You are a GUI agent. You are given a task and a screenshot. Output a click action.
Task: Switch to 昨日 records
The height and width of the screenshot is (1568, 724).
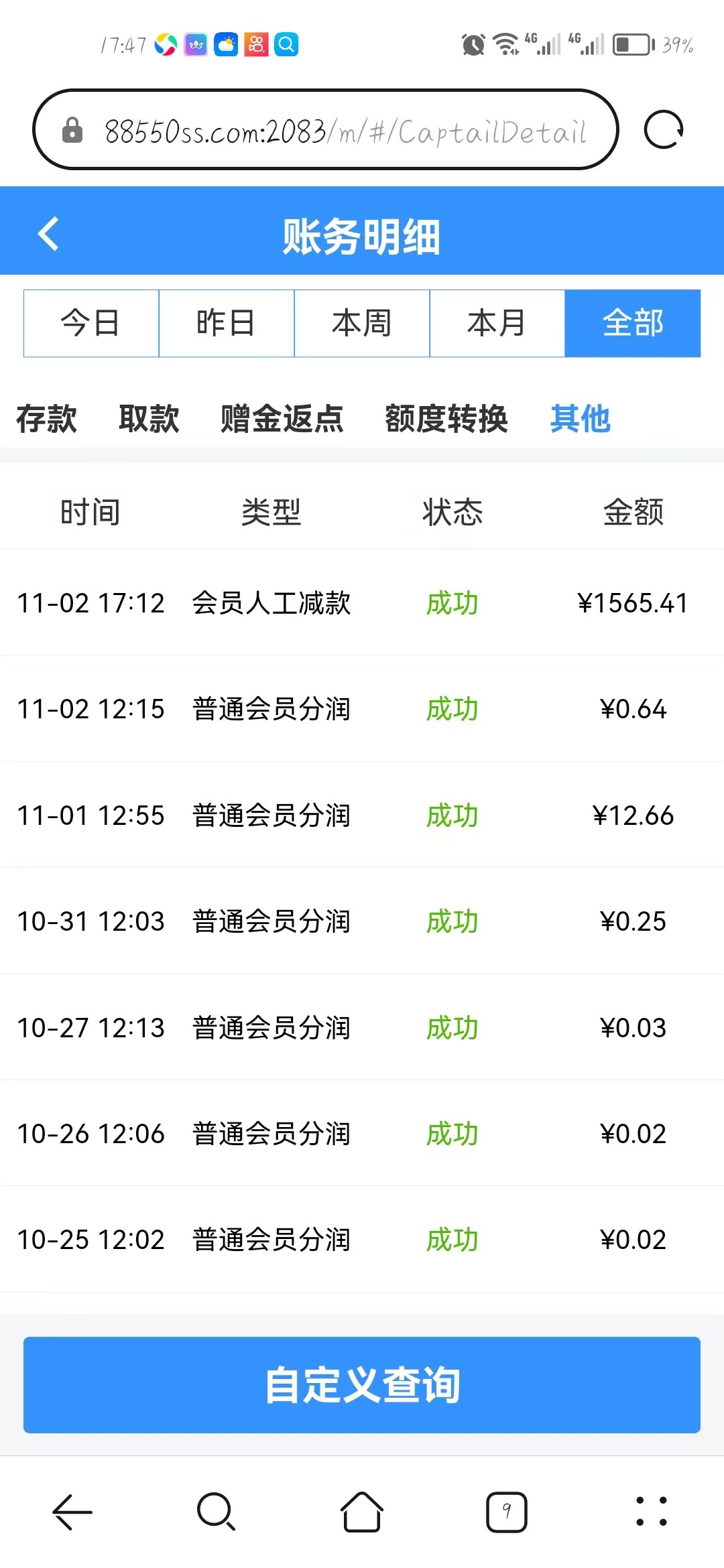point(227,323)
